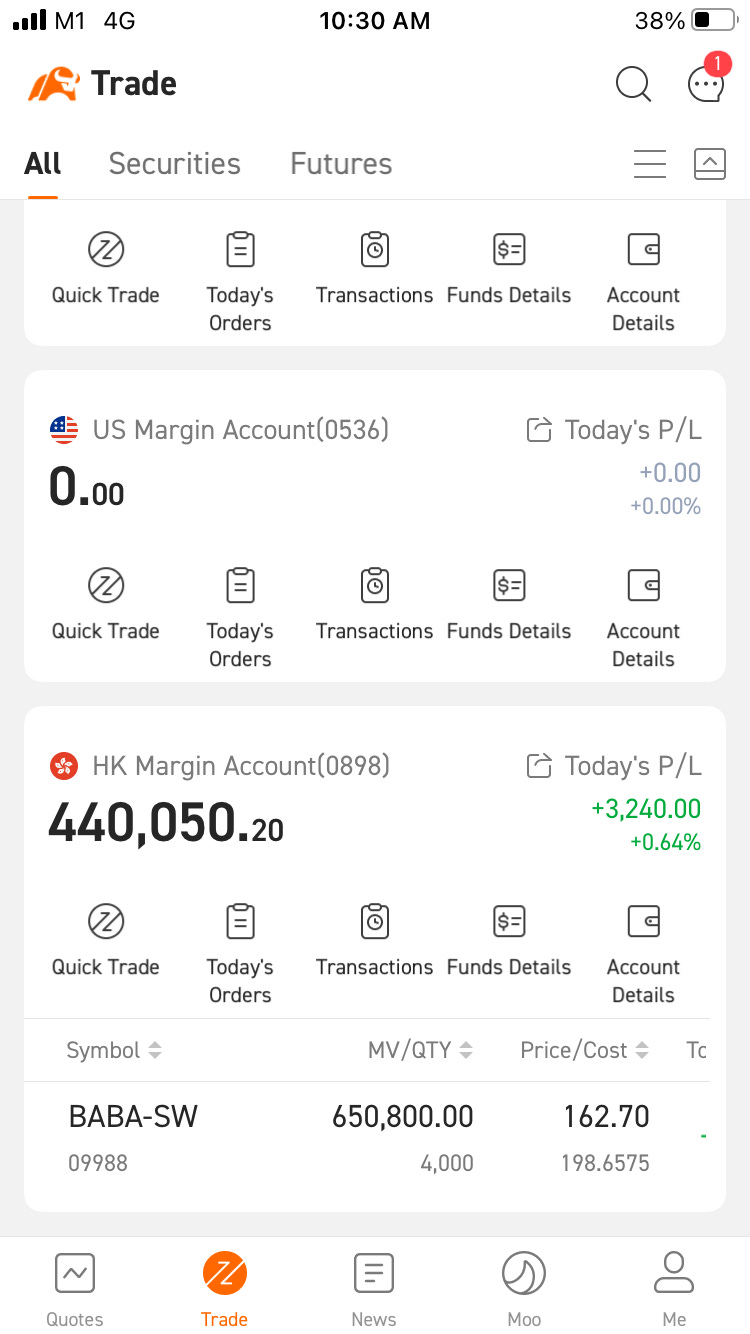Sort holdings by Symbol

(113, 1050)
